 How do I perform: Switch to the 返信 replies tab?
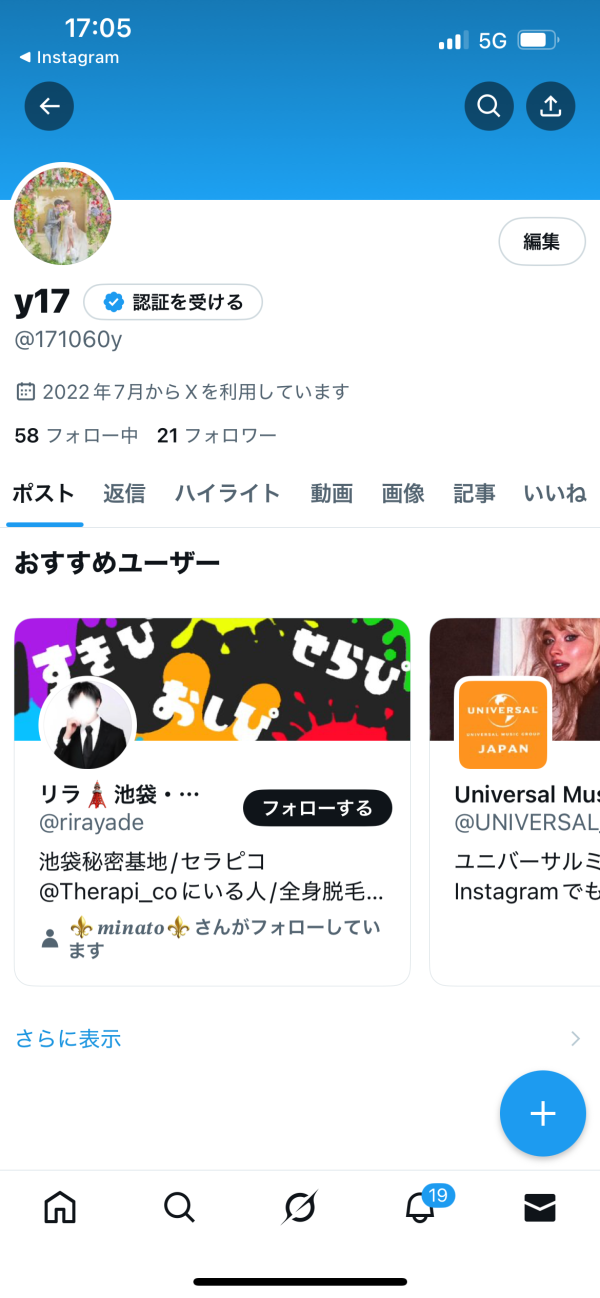124,493
